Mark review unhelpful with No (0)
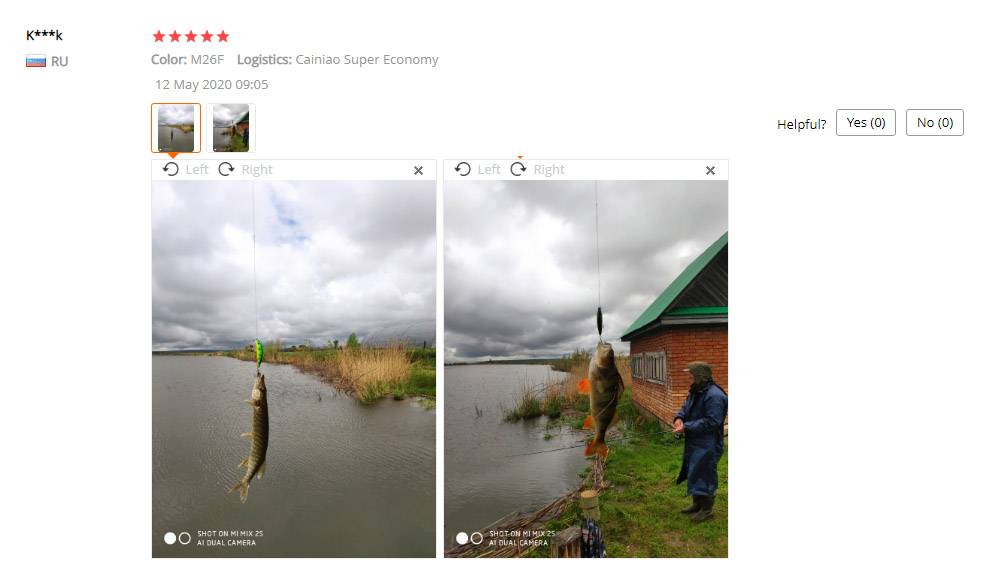This screenshot has height=581, width=1000. (934, 123)
